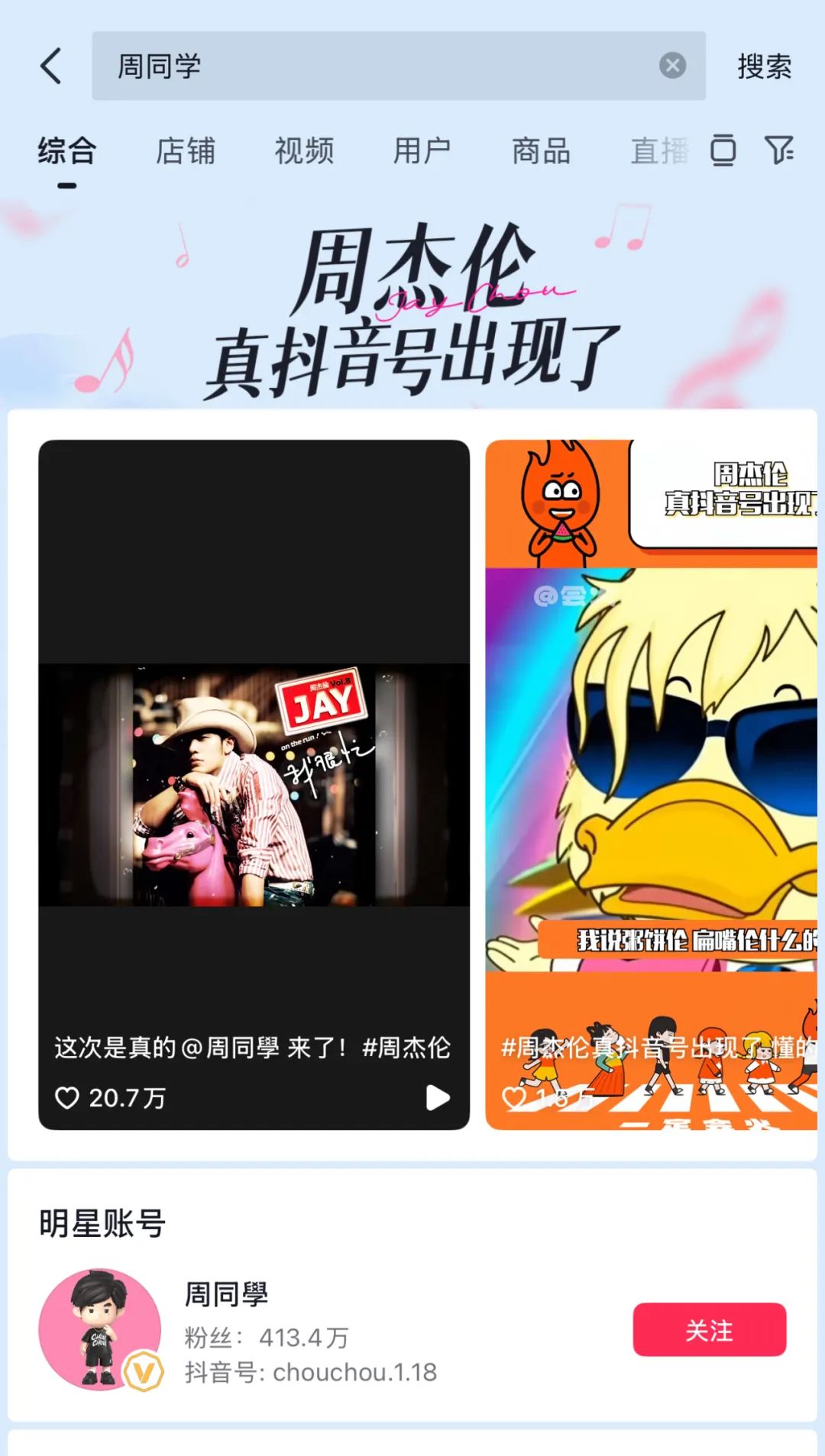This screenshot has height=1456, width=825.
Task: Switch to the 店铺 tab
Action: click(186, 151)
